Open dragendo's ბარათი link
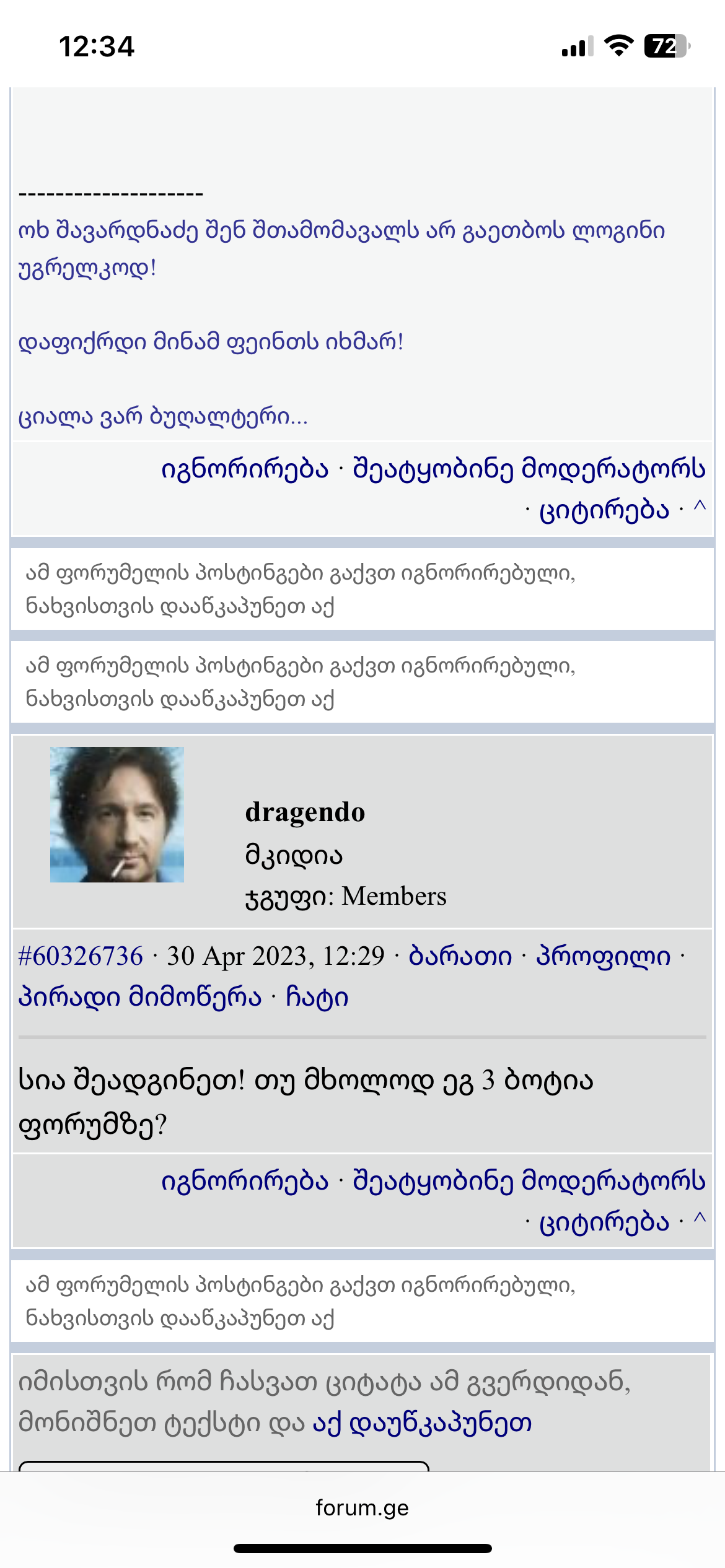Image resolution: width=725 pixels, height=1568 pixels. click(460, 956)
